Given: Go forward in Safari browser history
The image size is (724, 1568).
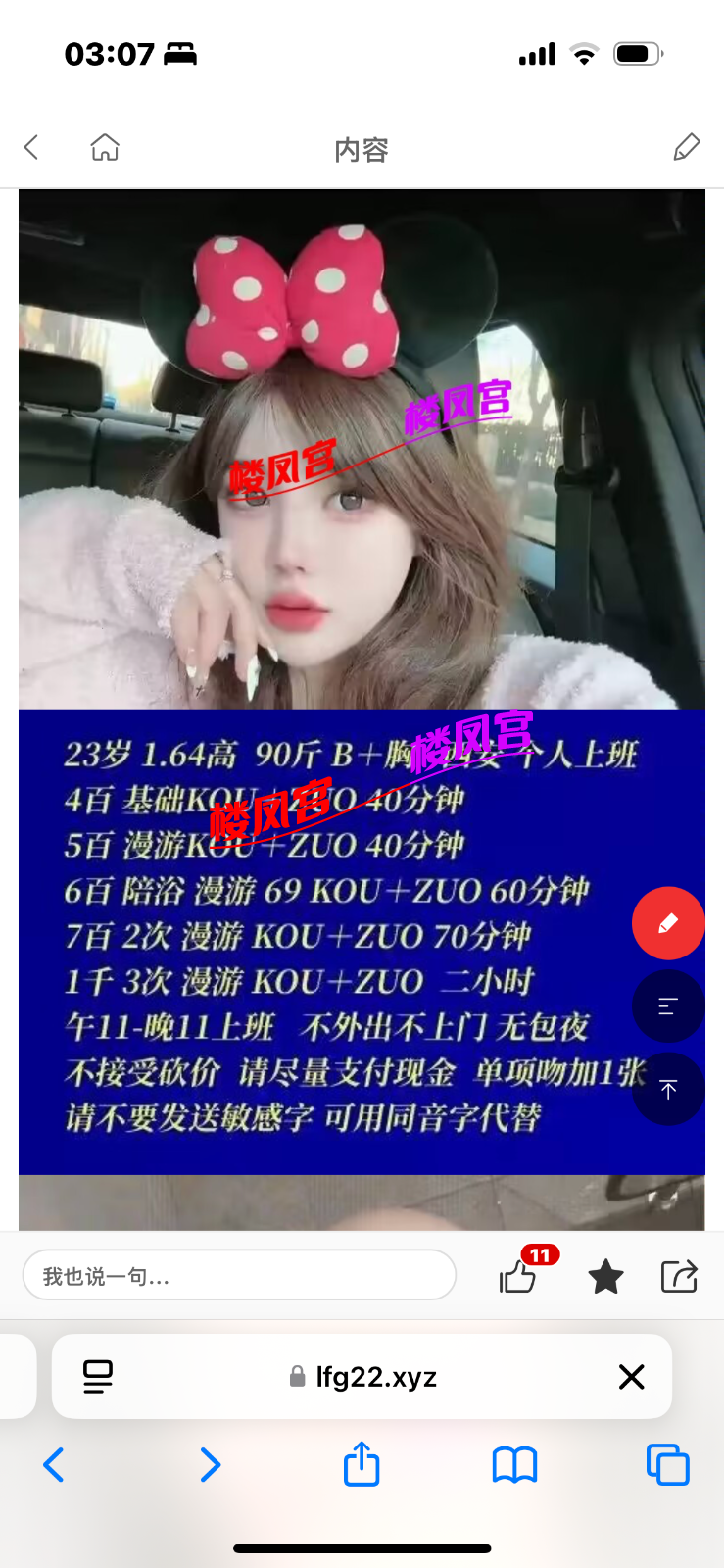Looking at the screenshot, I should [x=210, y=1465].
